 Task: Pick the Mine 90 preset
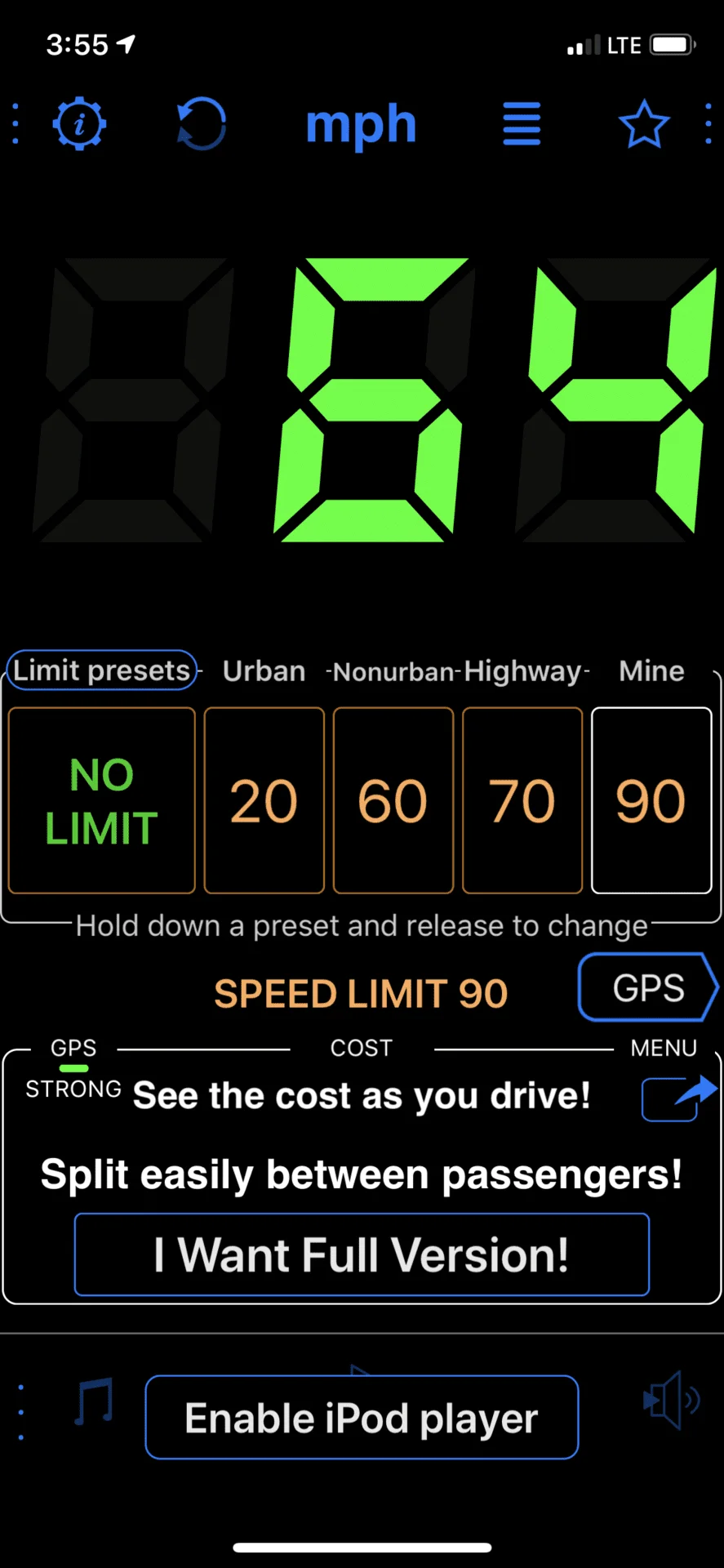651,800
